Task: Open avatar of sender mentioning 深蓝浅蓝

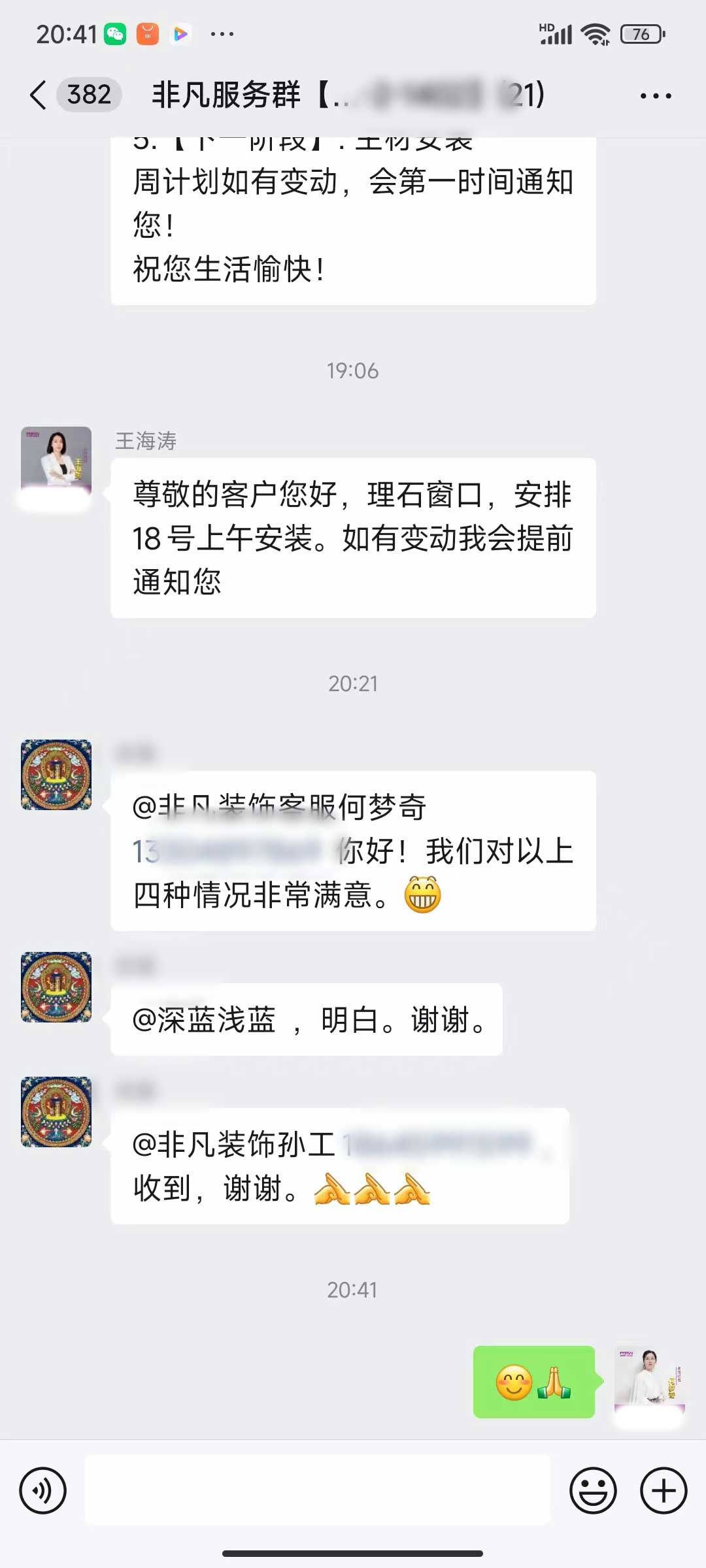Action: (x=56, y=987)
